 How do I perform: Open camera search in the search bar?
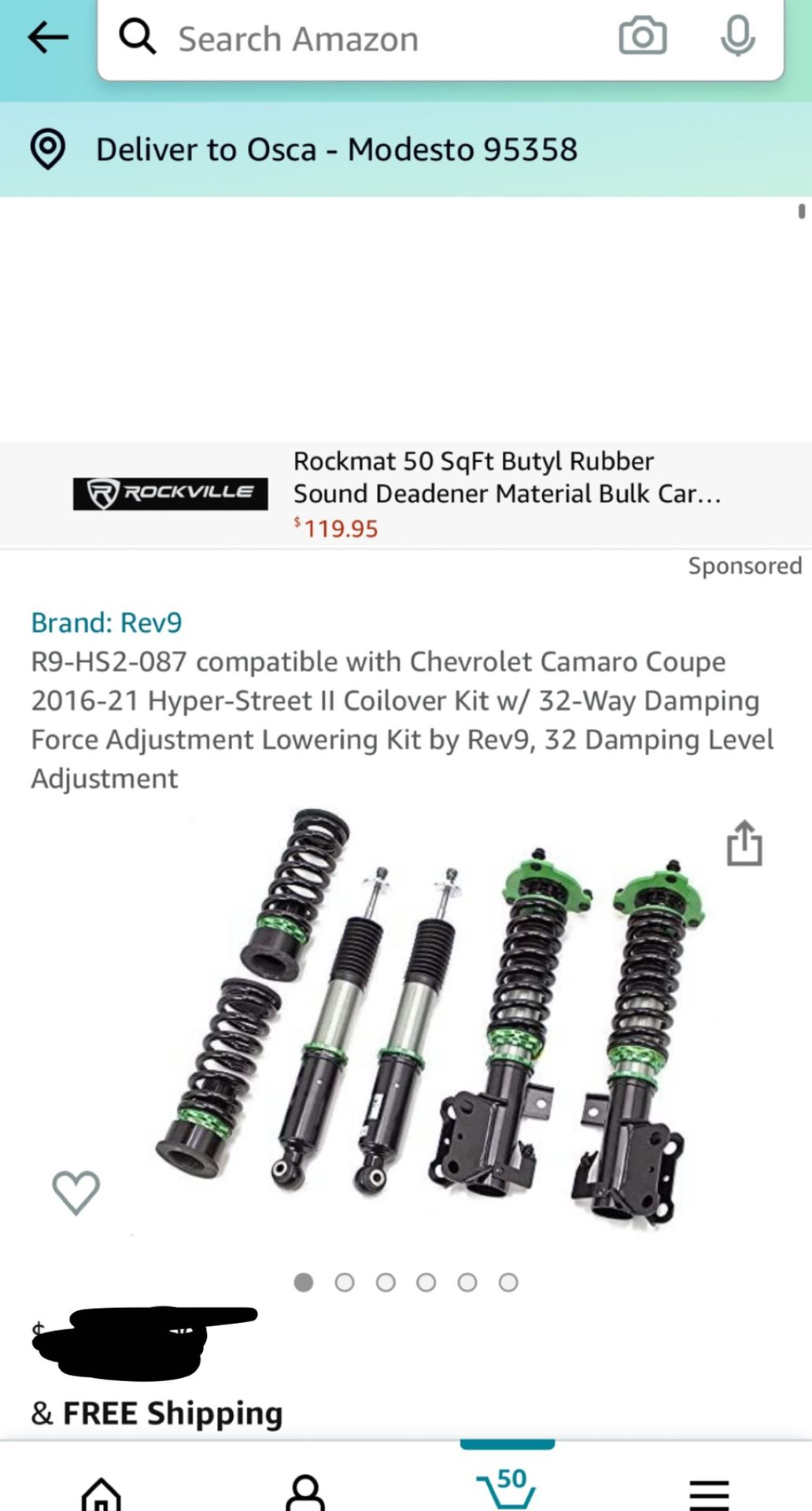(642, 37)
